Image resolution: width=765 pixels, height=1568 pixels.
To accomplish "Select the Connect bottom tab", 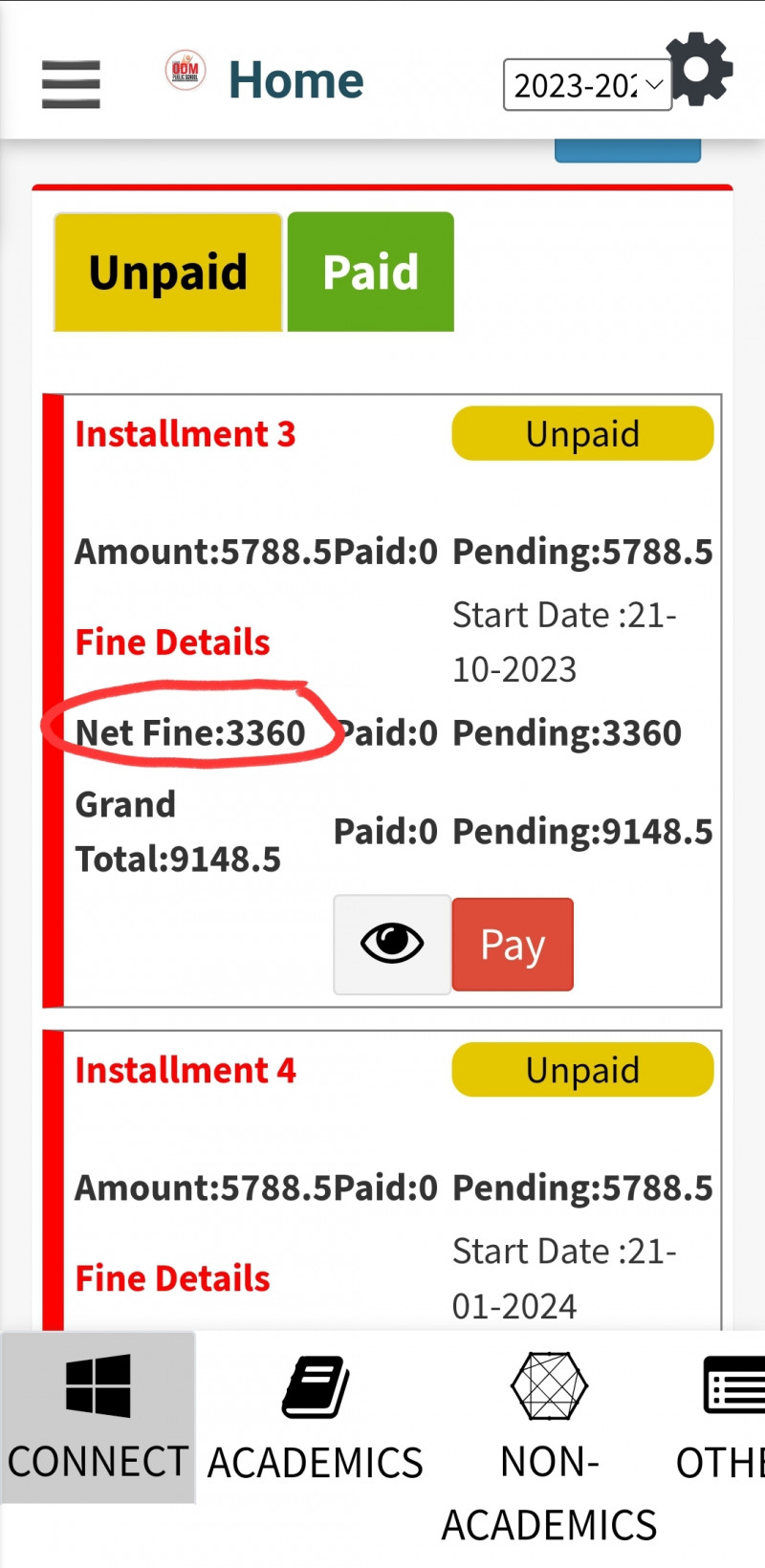I will (98, 1417).
